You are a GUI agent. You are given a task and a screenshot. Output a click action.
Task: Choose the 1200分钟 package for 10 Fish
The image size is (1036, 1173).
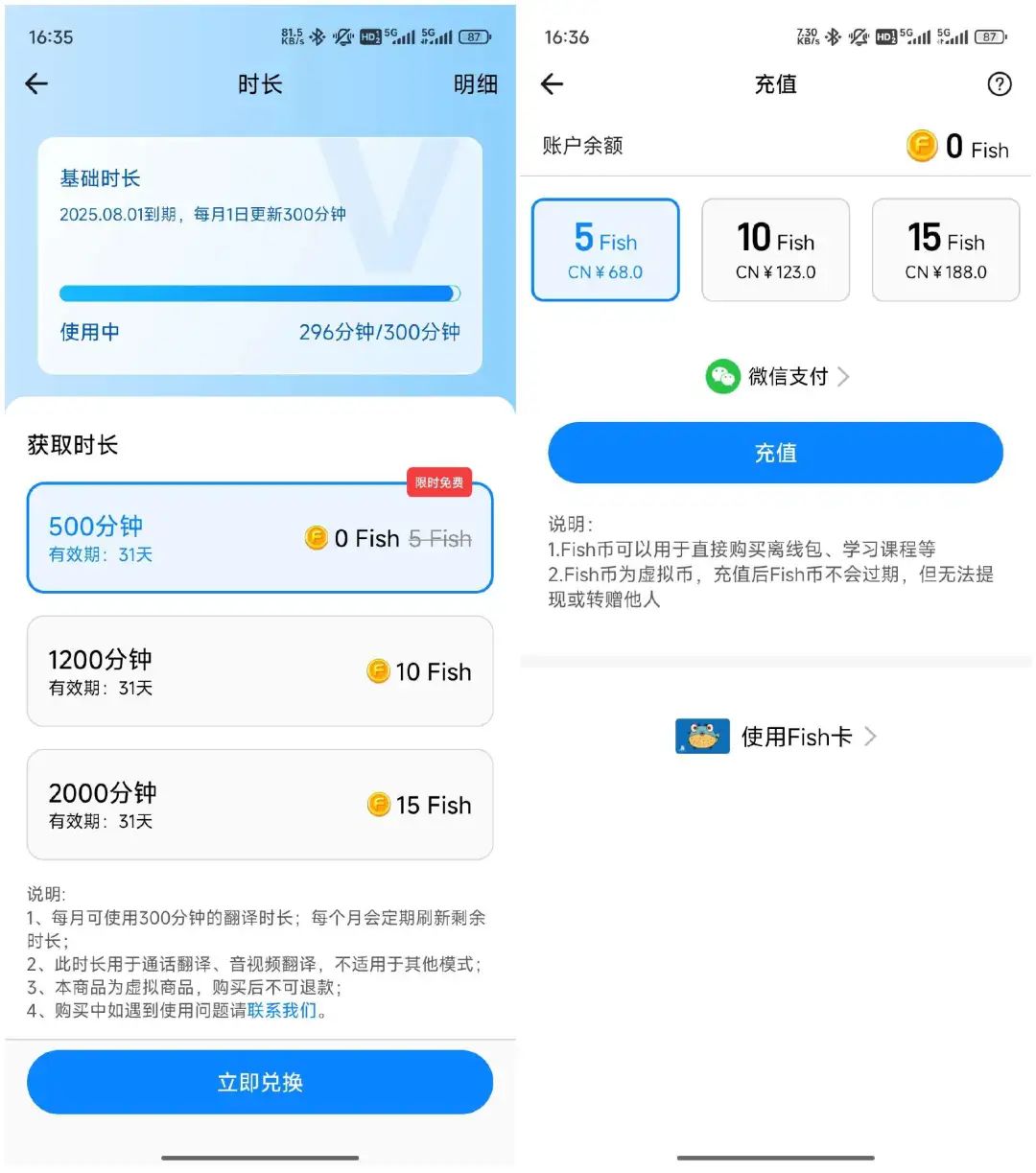(x=259, y=671)
